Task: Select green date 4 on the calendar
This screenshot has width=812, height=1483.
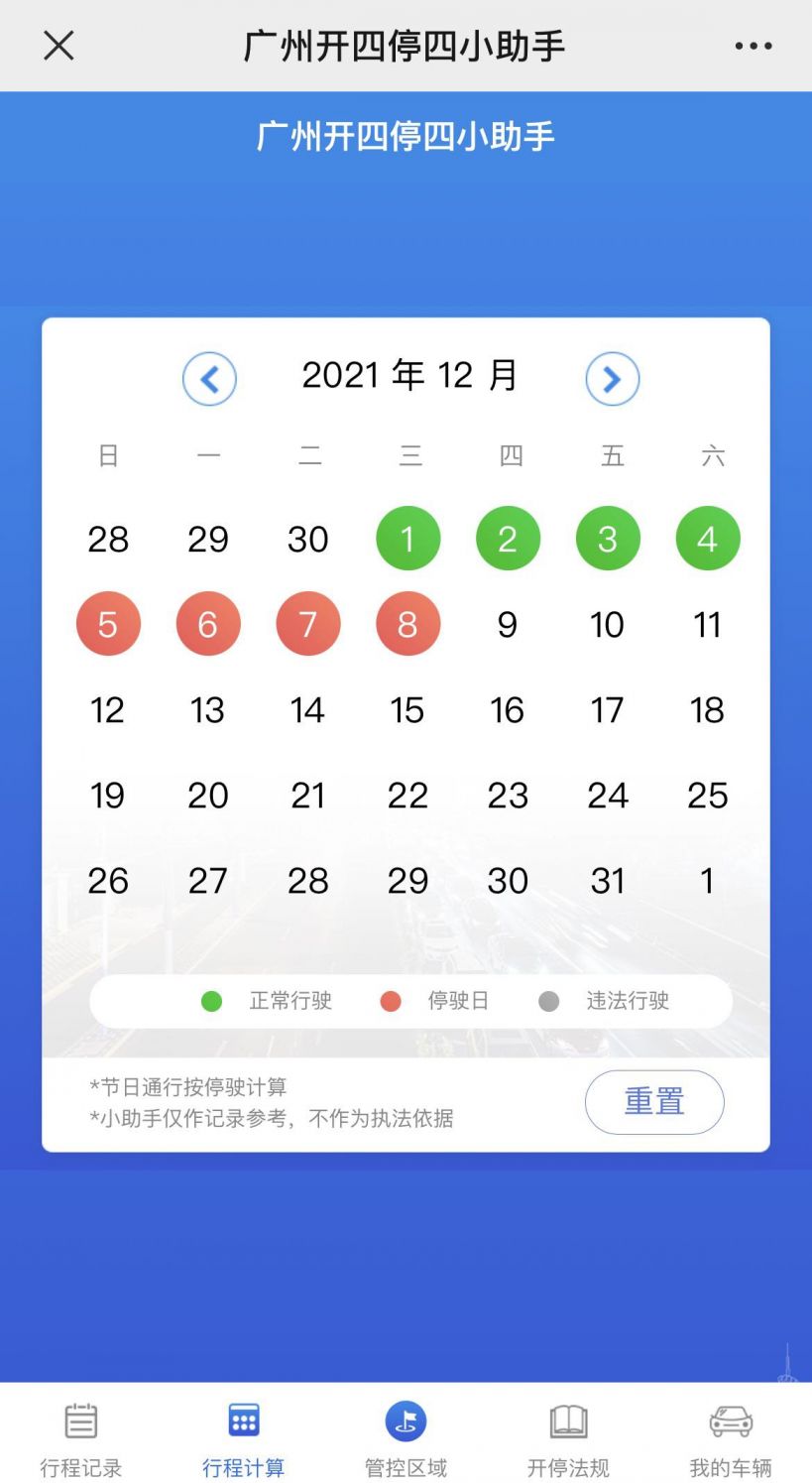Action: 707,539
